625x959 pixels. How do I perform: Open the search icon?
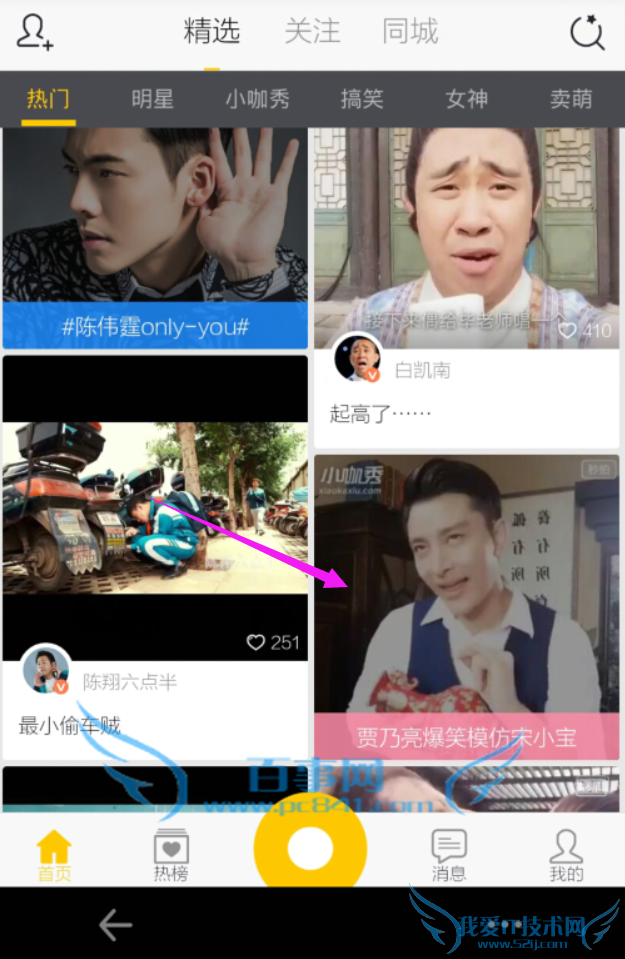587,33
